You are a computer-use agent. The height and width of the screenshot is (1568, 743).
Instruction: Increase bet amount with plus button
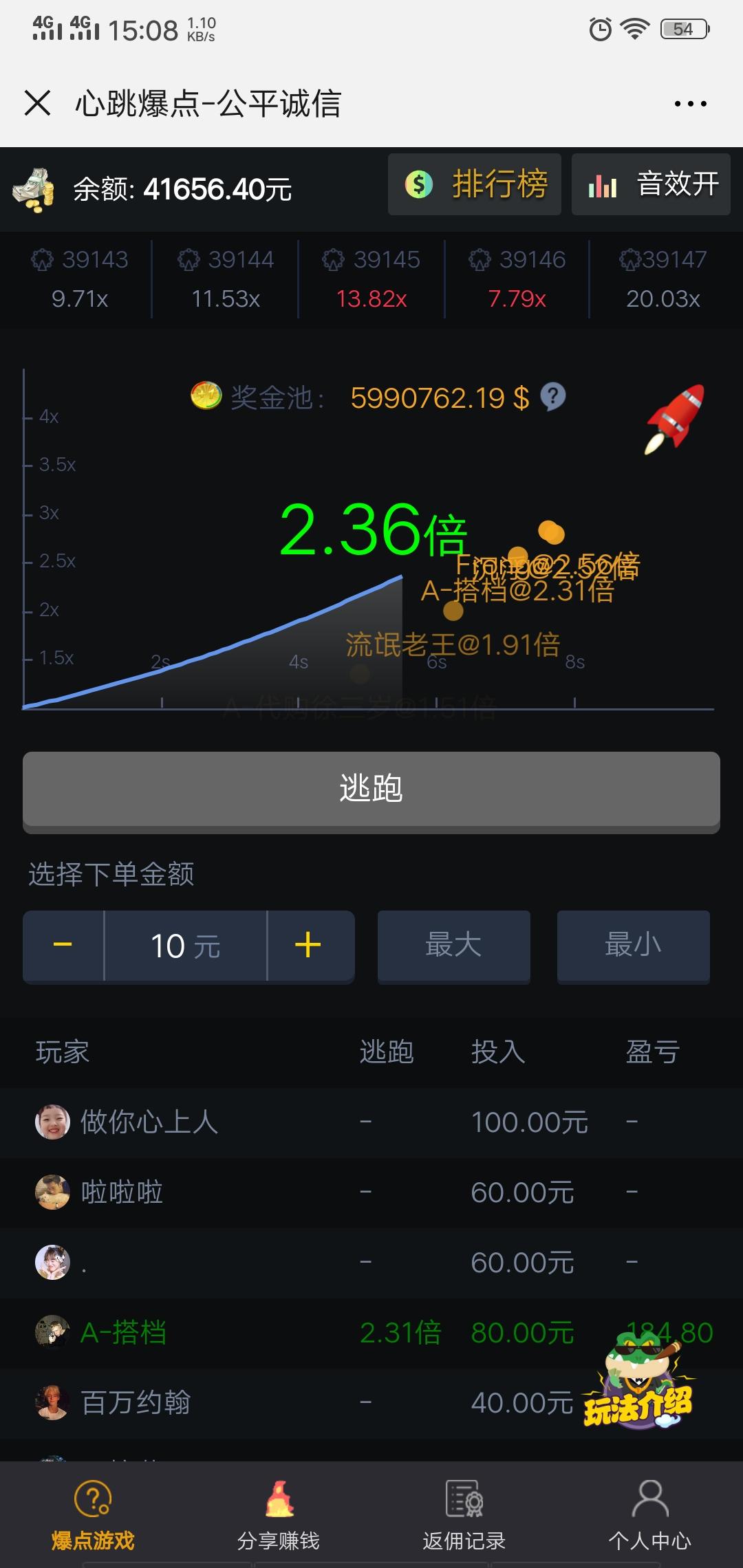(x=308, y=946)
